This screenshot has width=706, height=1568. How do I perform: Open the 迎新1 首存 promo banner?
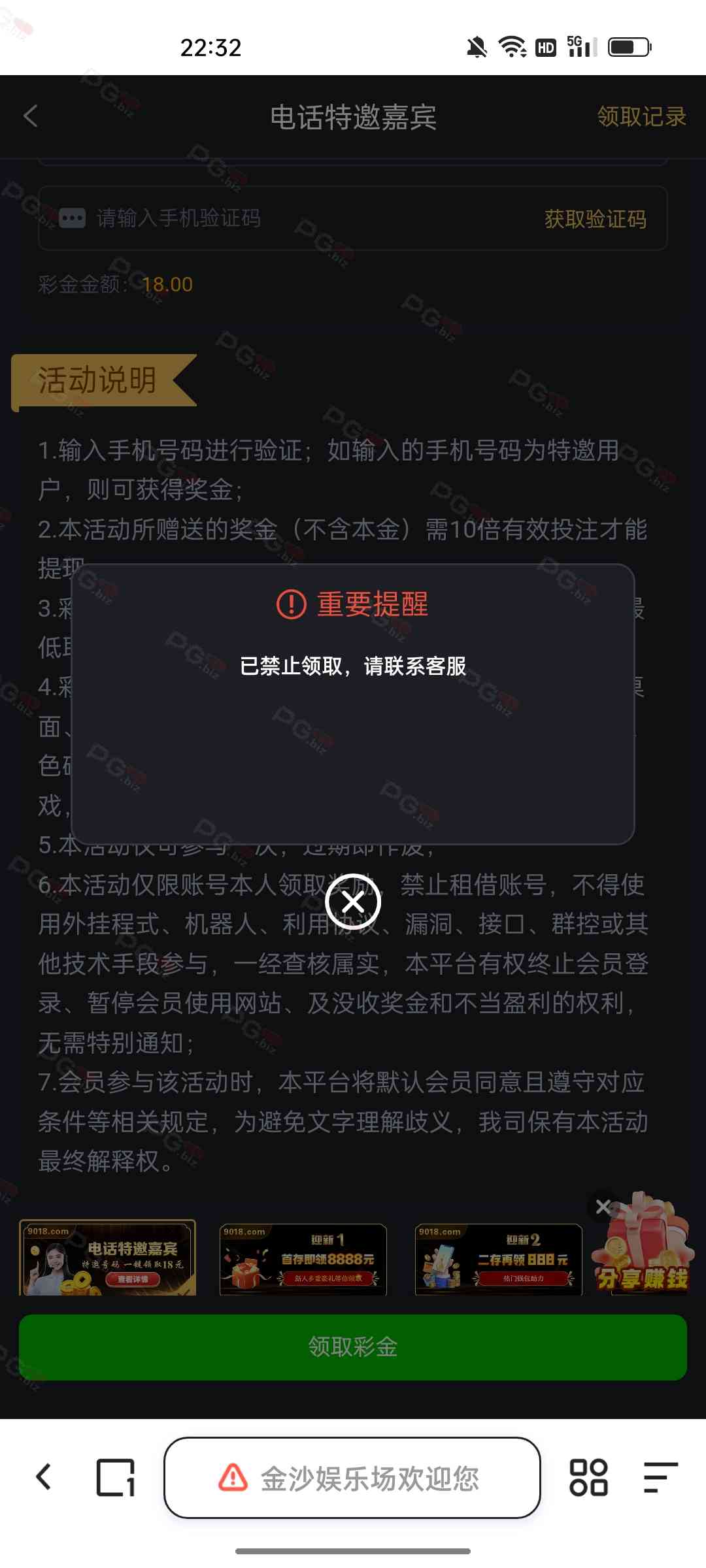[x=303, y=1259]
